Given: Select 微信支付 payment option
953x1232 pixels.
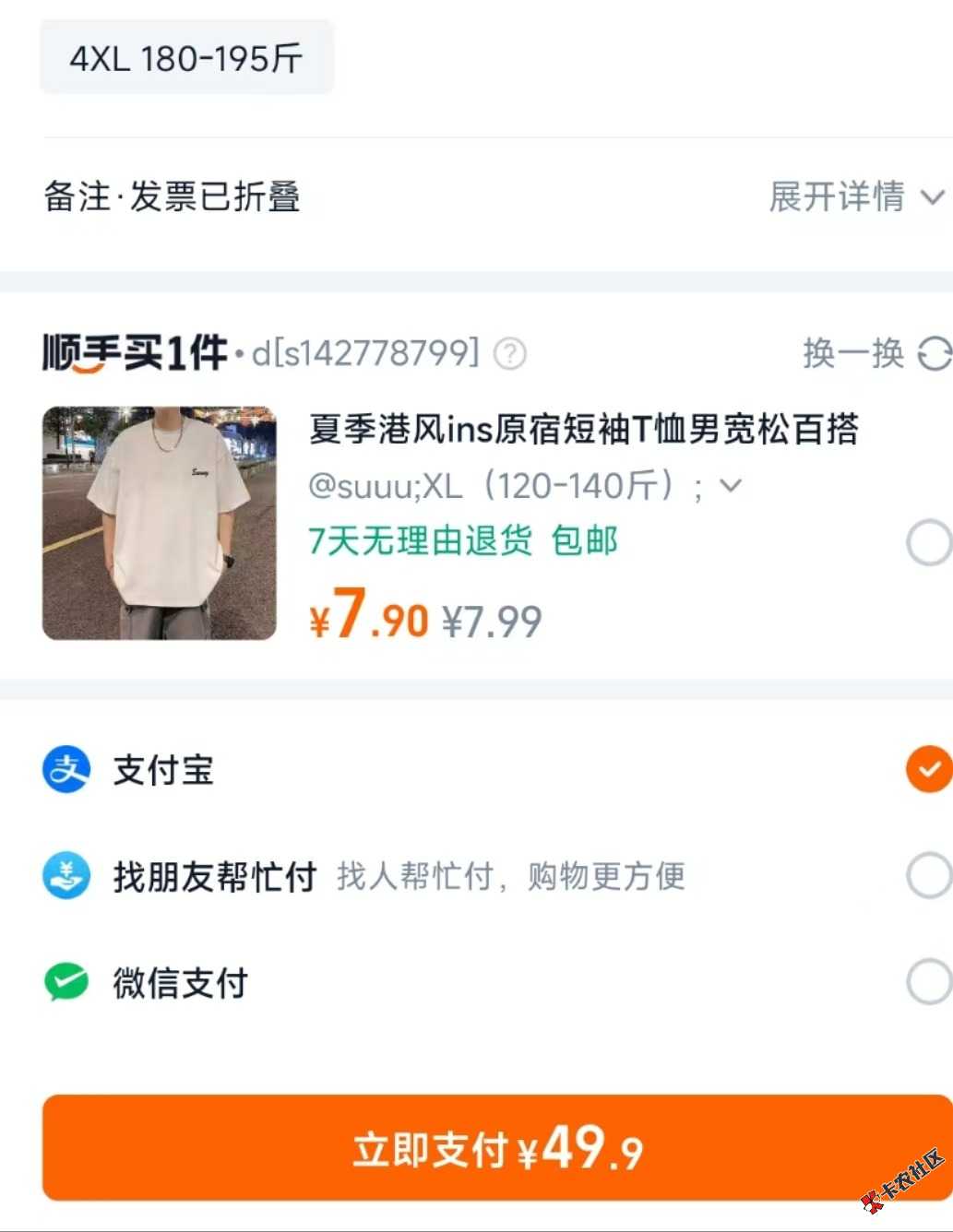Looking at the screenshot, I should pyautogui.click(x=927, y=982).
